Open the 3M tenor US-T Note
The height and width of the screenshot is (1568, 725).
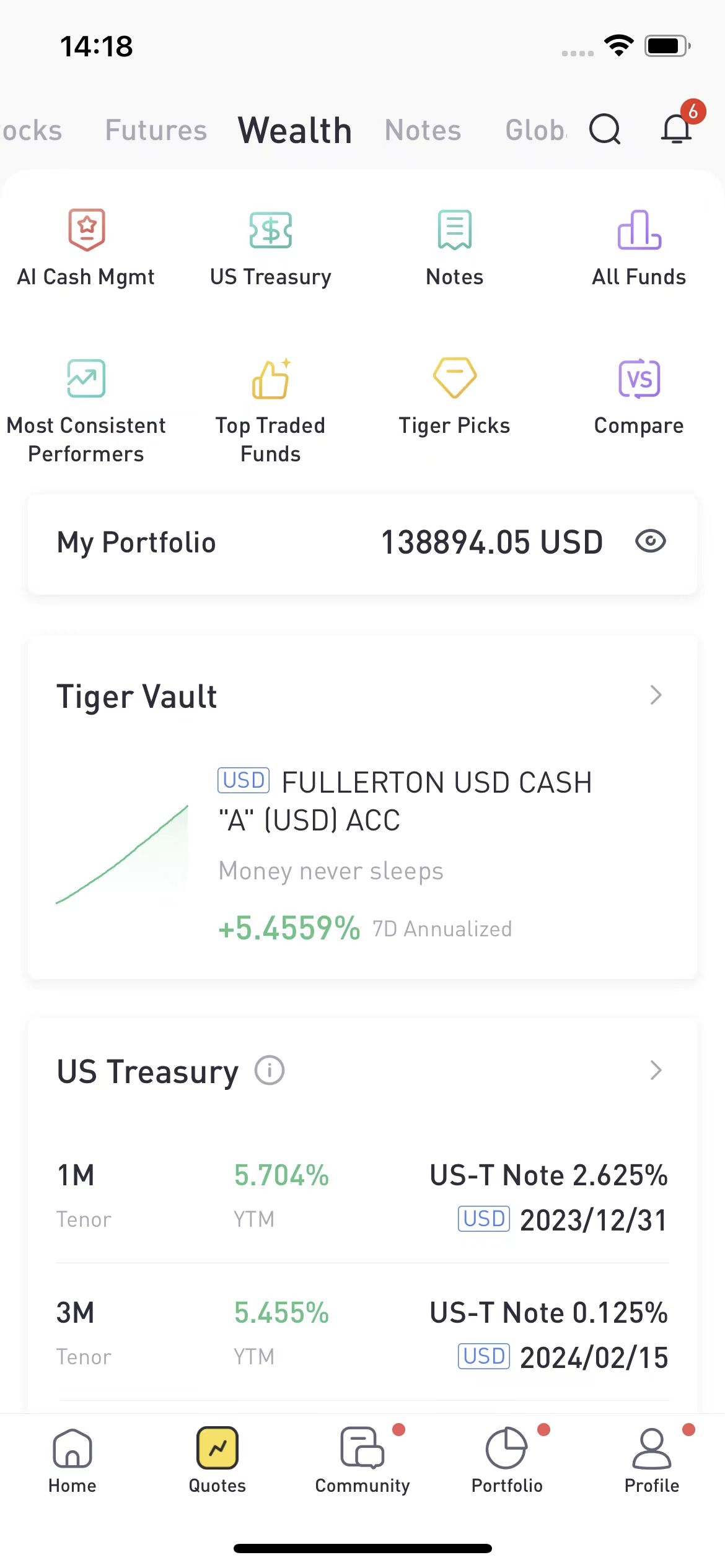[362, 1334]
